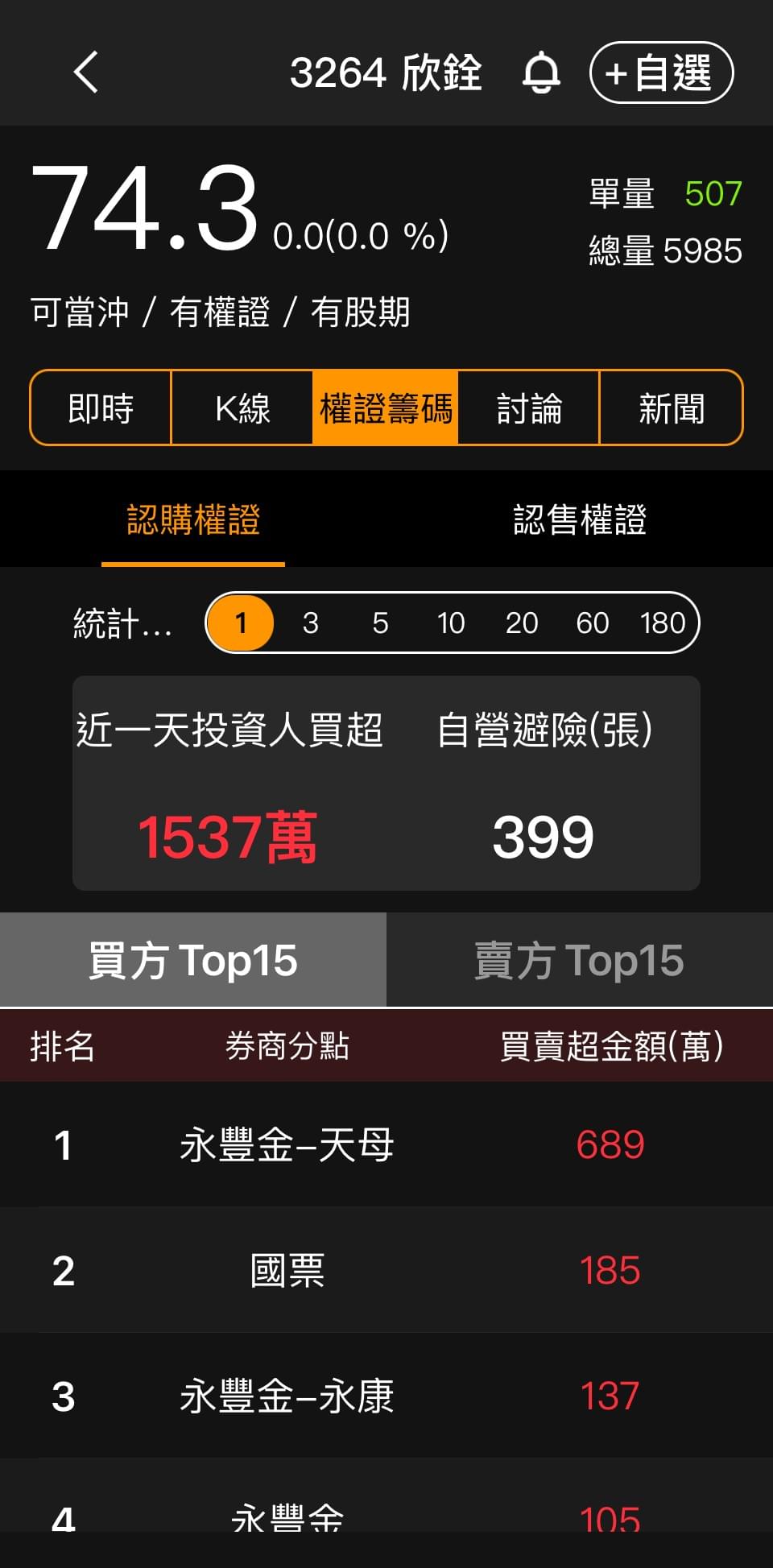This screenshot has width=773, height=1568.
Task: Set statistics period to 1 day
Action: [x=241, y=623]
